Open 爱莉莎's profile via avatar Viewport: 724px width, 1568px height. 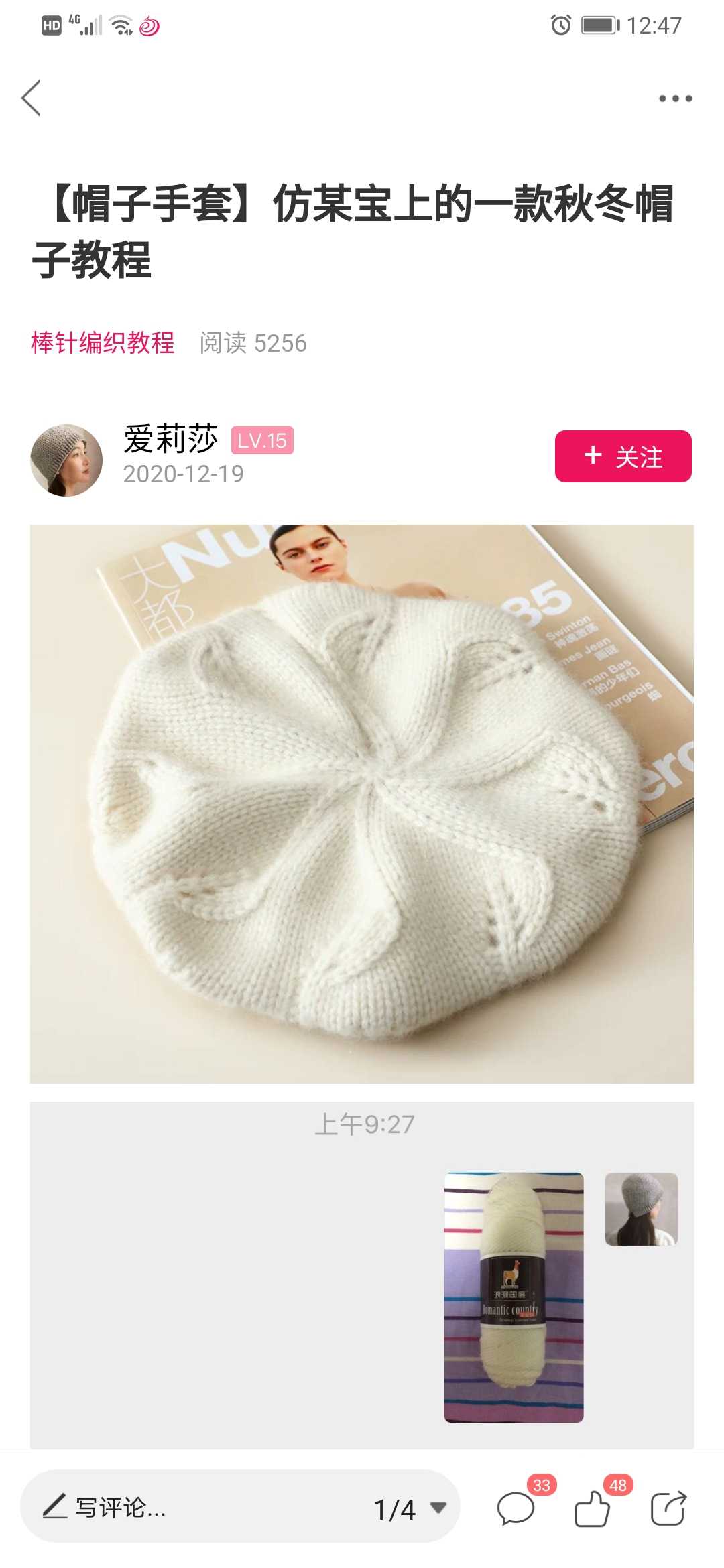(x=66, y=460)
